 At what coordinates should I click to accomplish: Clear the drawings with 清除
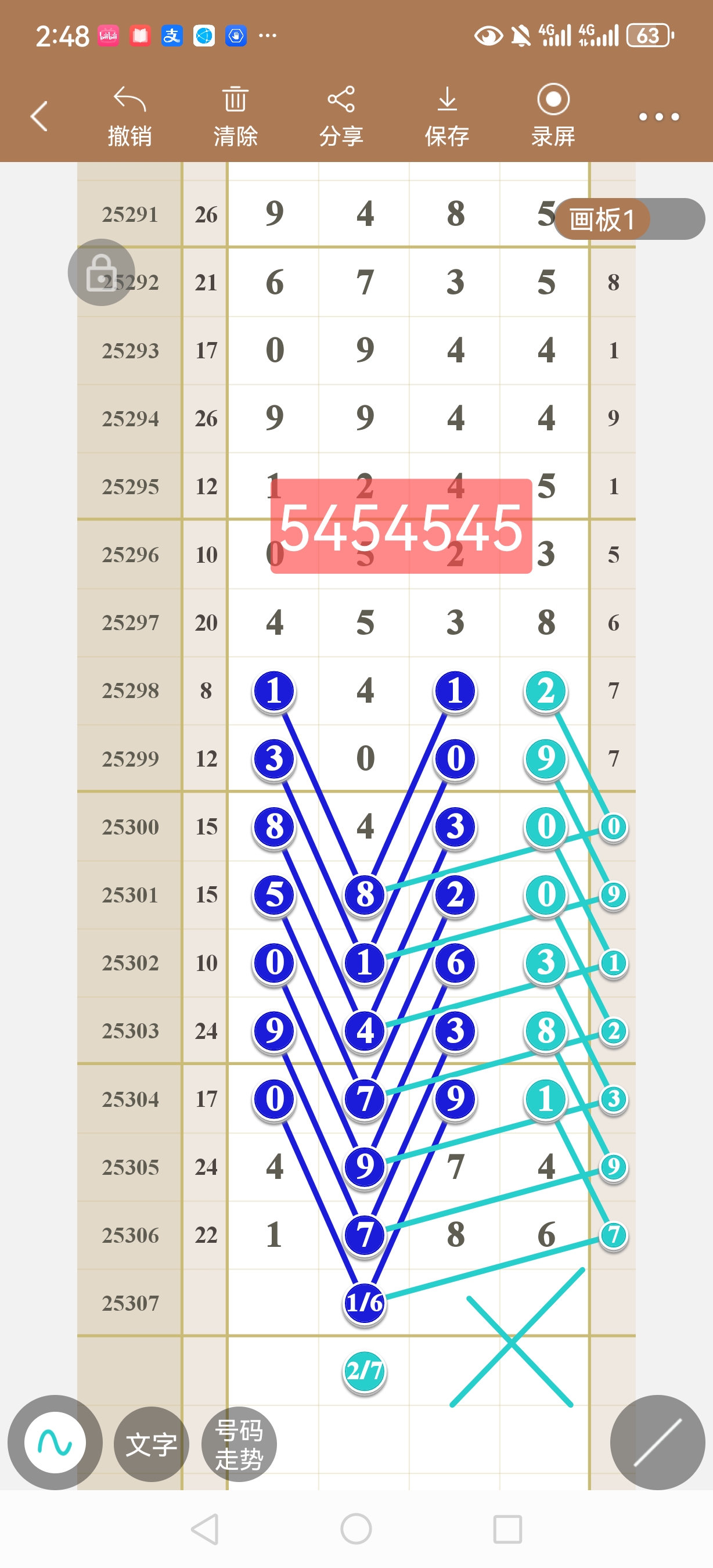coord(235,116)
